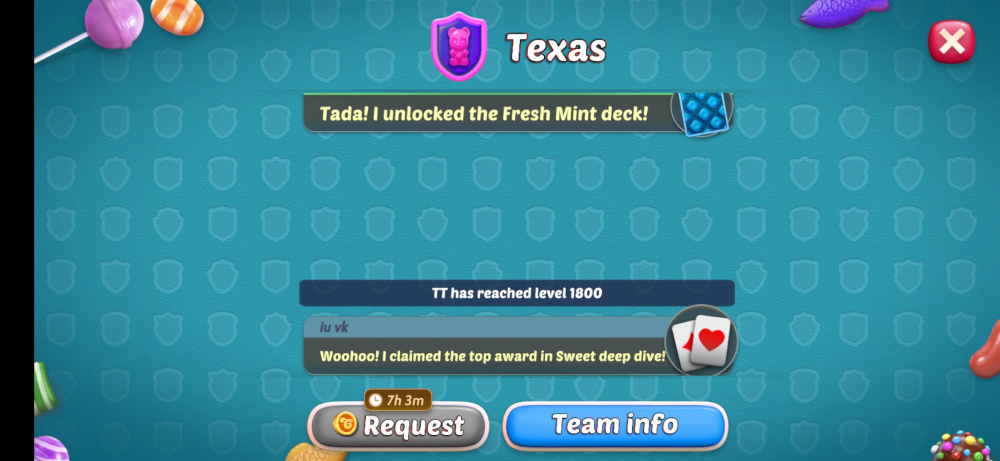
Task: Open the Texas team badge
Action: [x=458, y=45]
